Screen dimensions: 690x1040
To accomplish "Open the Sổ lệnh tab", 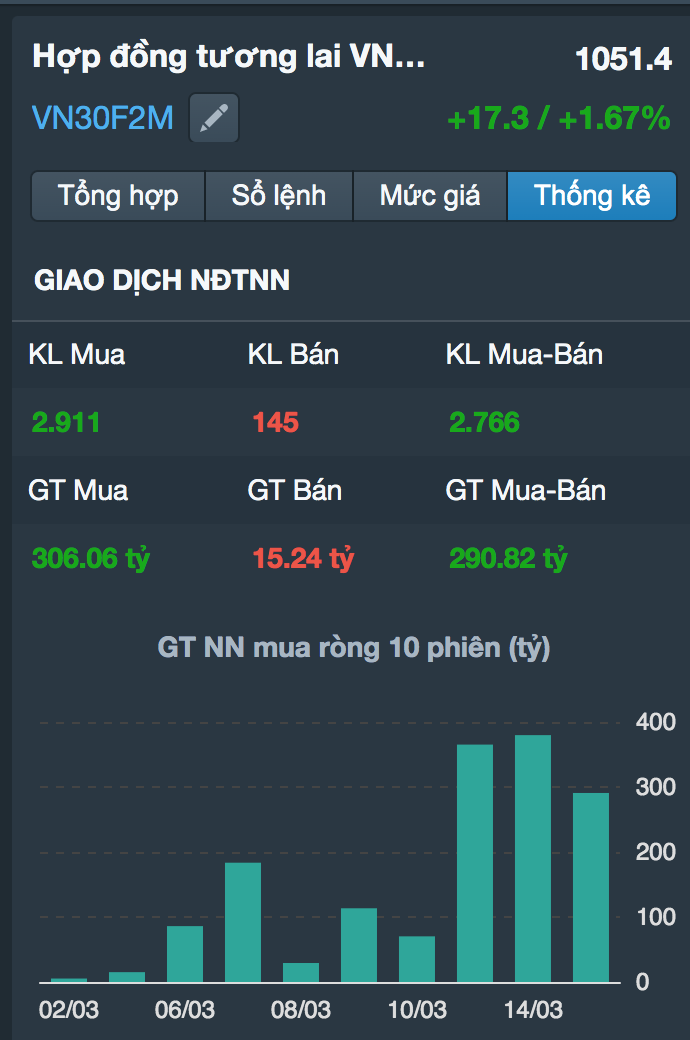I will (279, 195).
